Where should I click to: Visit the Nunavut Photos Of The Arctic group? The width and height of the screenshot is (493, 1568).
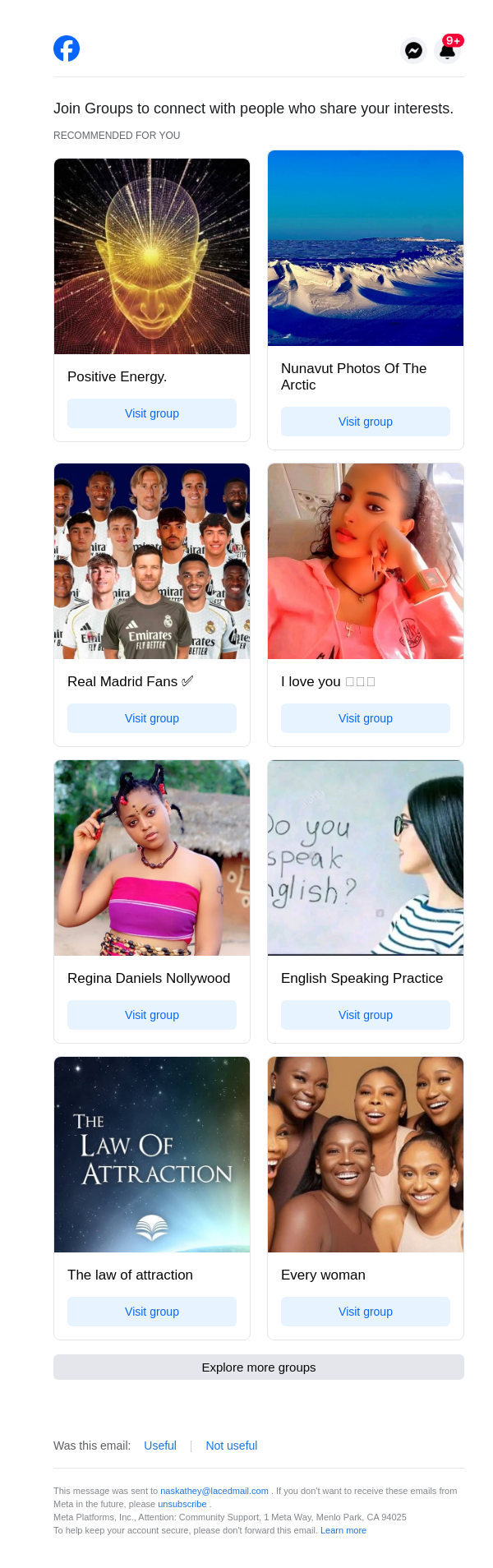[366, 422]
